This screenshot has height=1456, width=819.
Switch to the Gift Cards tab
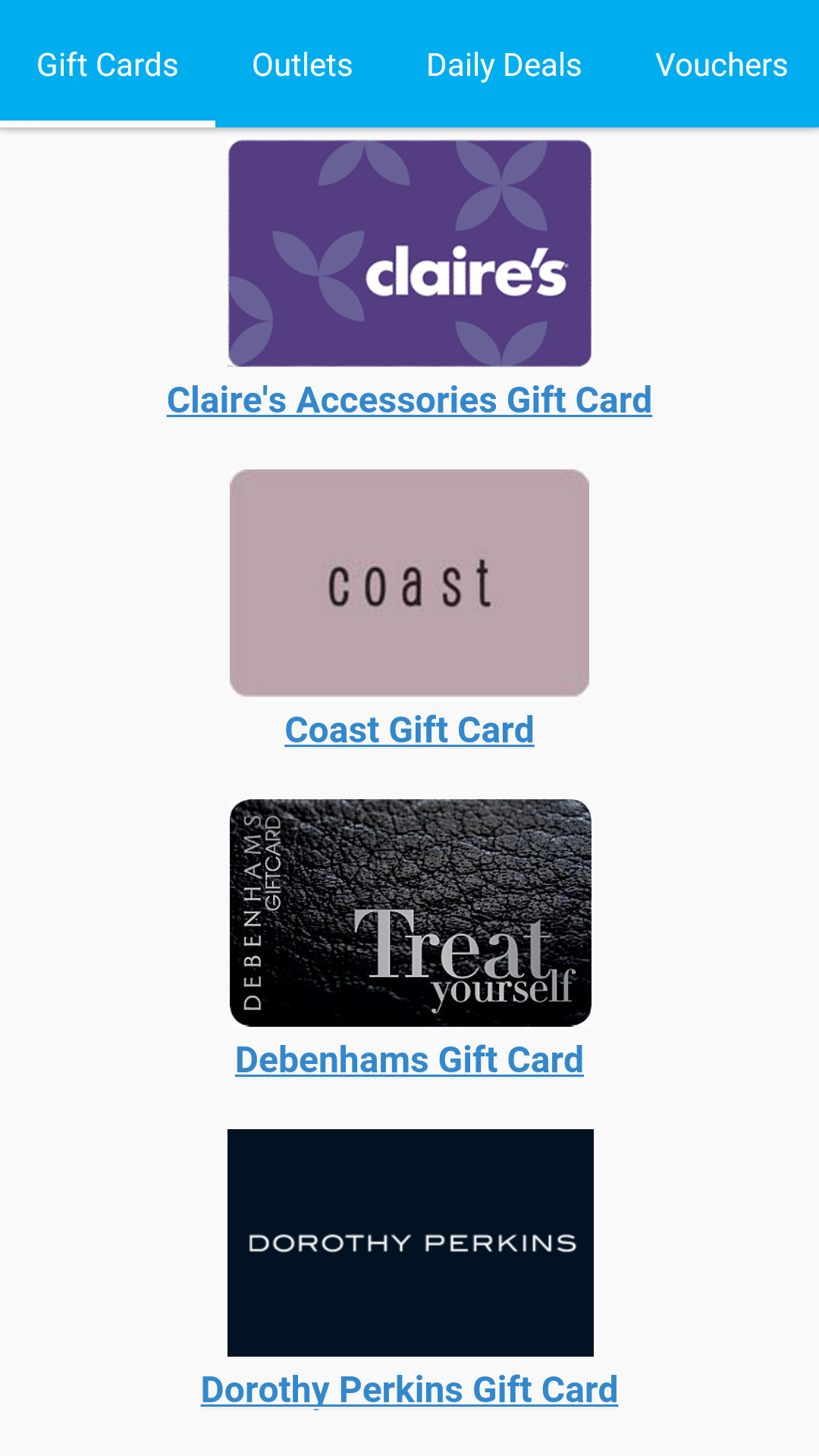(107, 65)
